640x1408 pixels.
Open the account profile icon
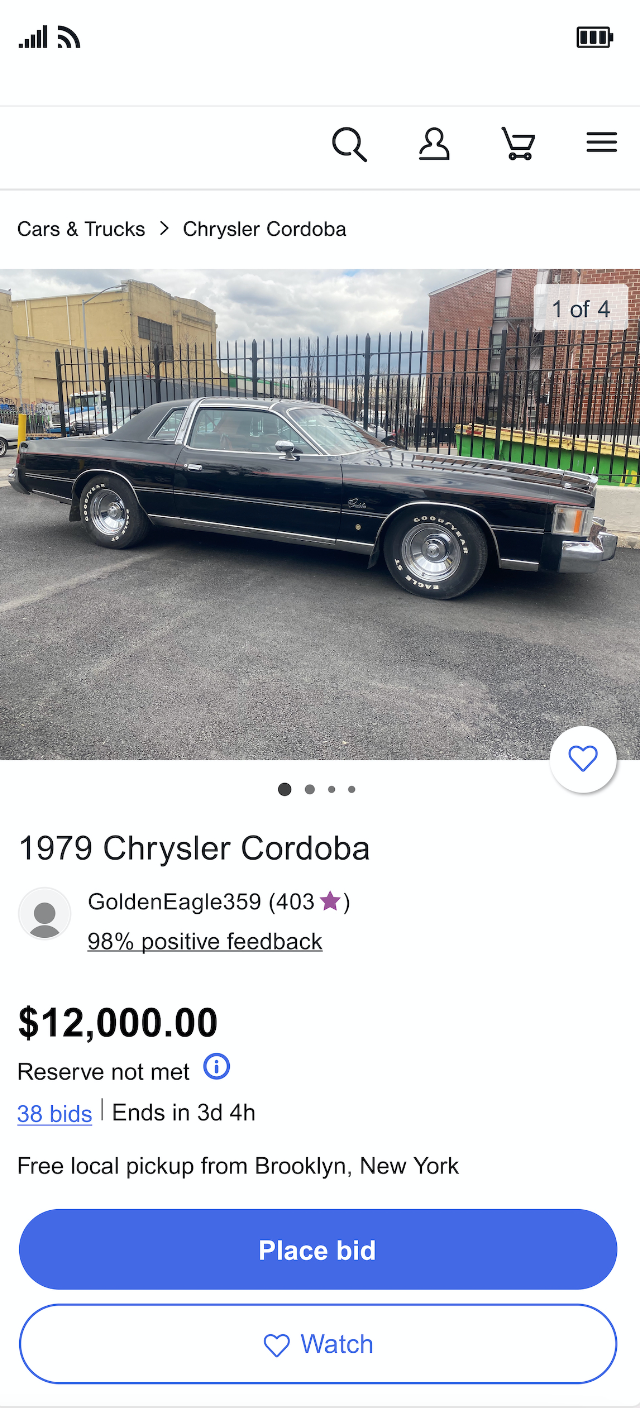point(434,145)
